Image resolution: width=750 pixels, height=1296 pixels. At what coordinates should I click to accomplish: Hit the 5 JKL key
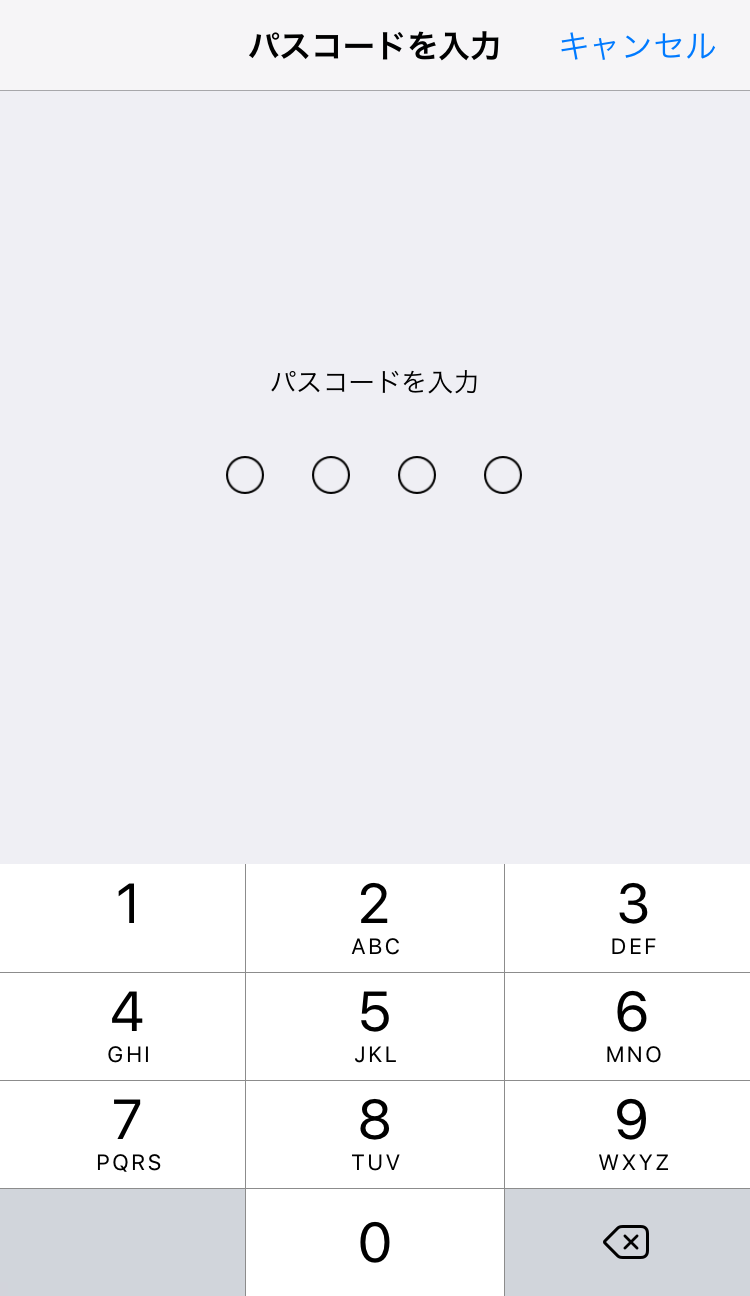tap(375, 1026)
